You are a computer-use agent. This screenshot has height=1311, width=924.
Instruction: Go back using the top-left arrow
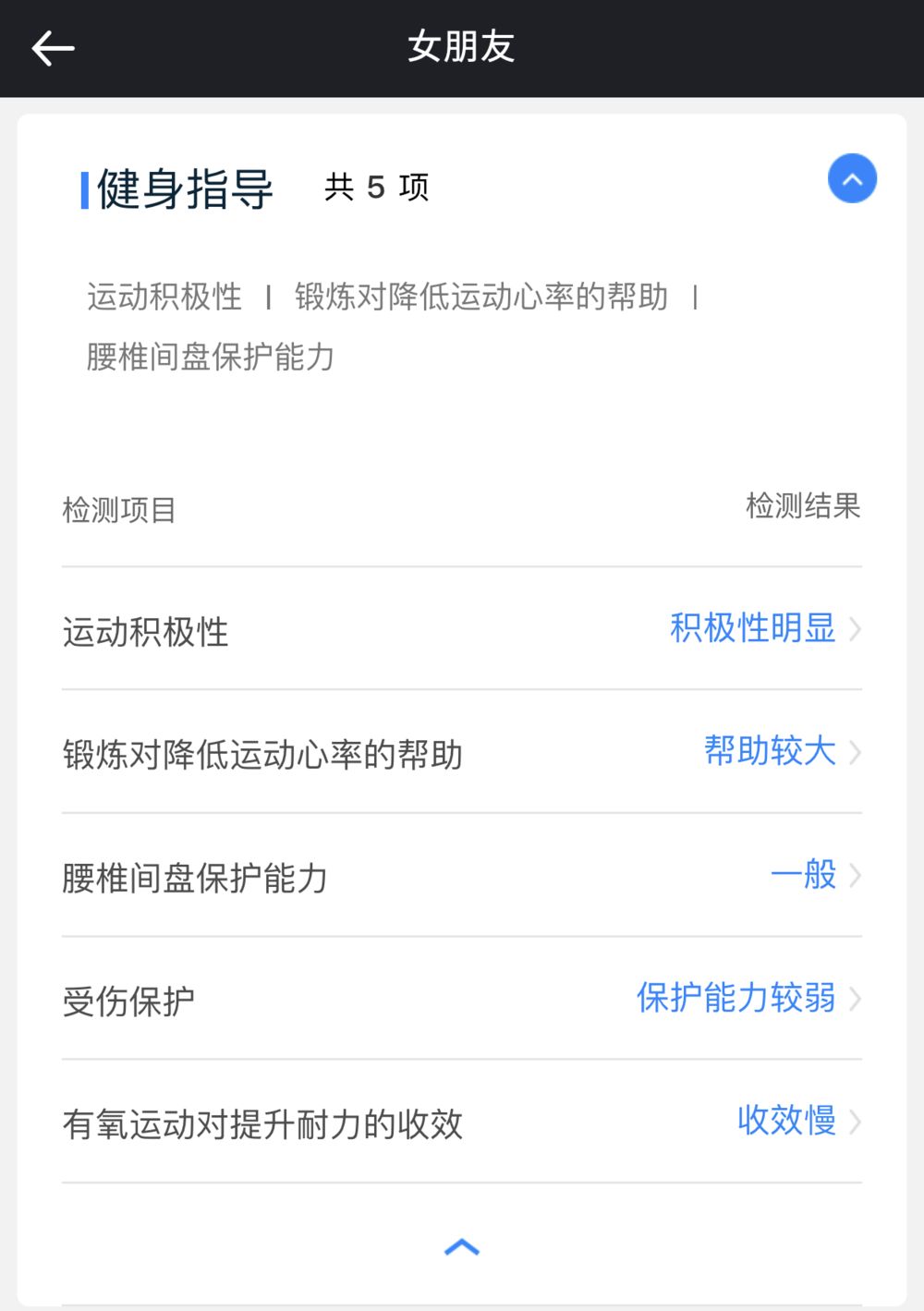click(x=53, y=48)
